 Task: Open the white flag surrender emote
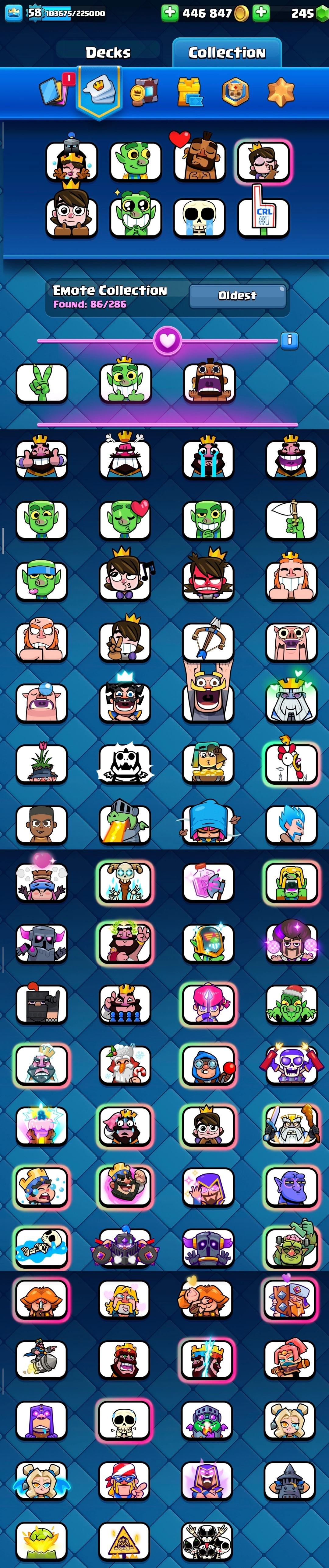pyautogui.click(x=291, y=520)
